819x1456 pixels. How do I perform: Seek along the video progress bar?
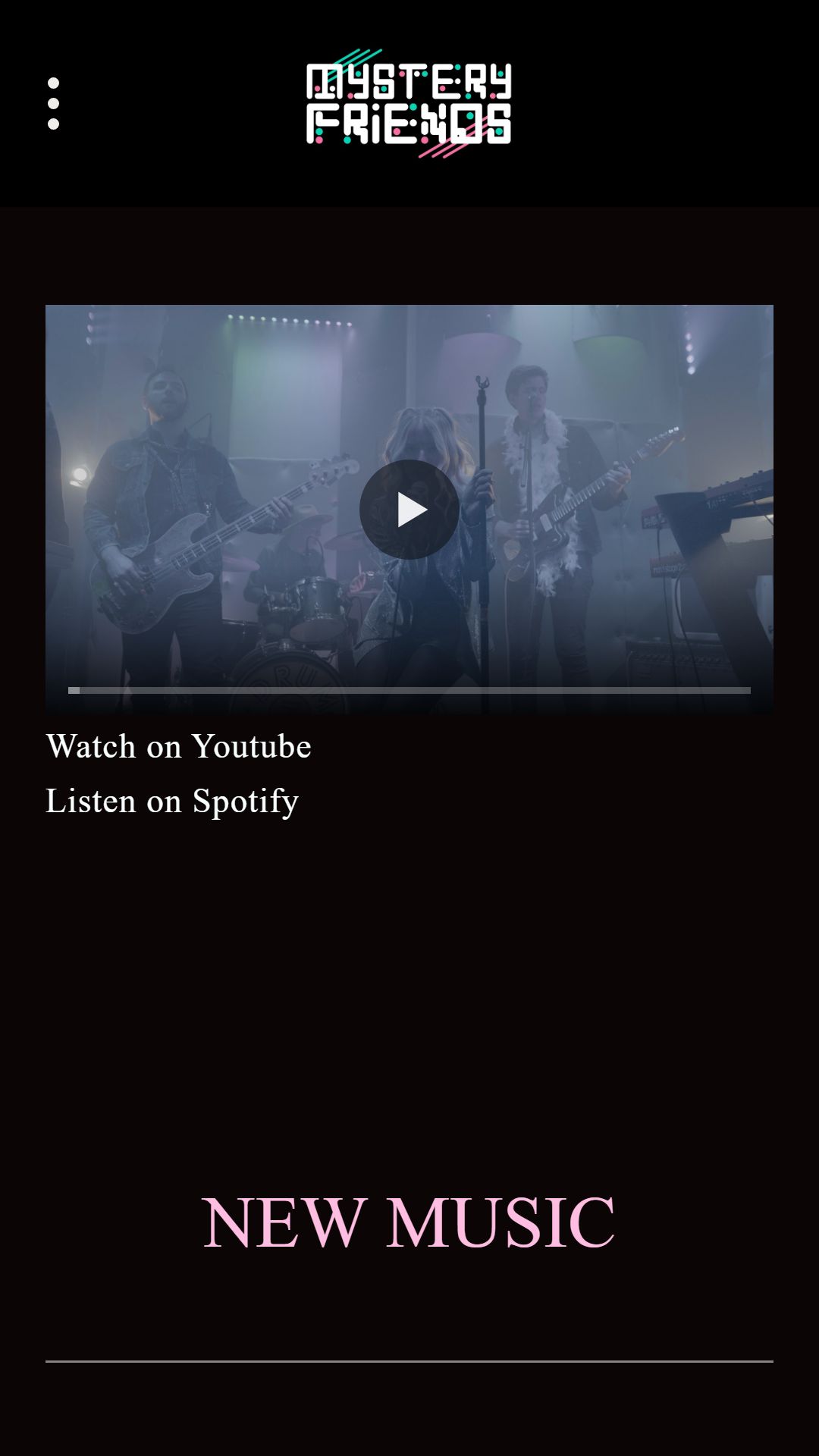(409, 690)
